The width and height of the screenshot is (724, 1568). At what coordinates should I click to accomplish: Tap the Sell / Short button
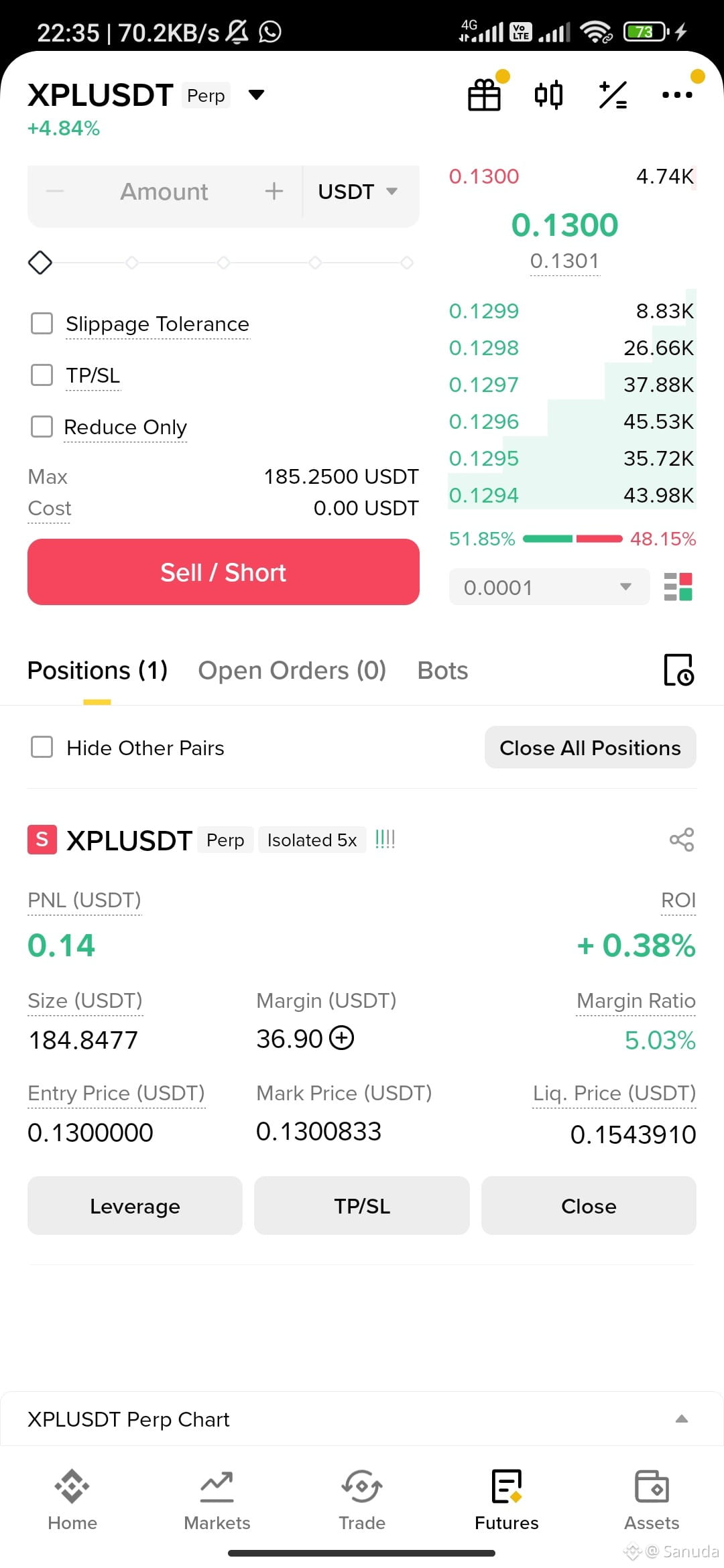[223, 572]
